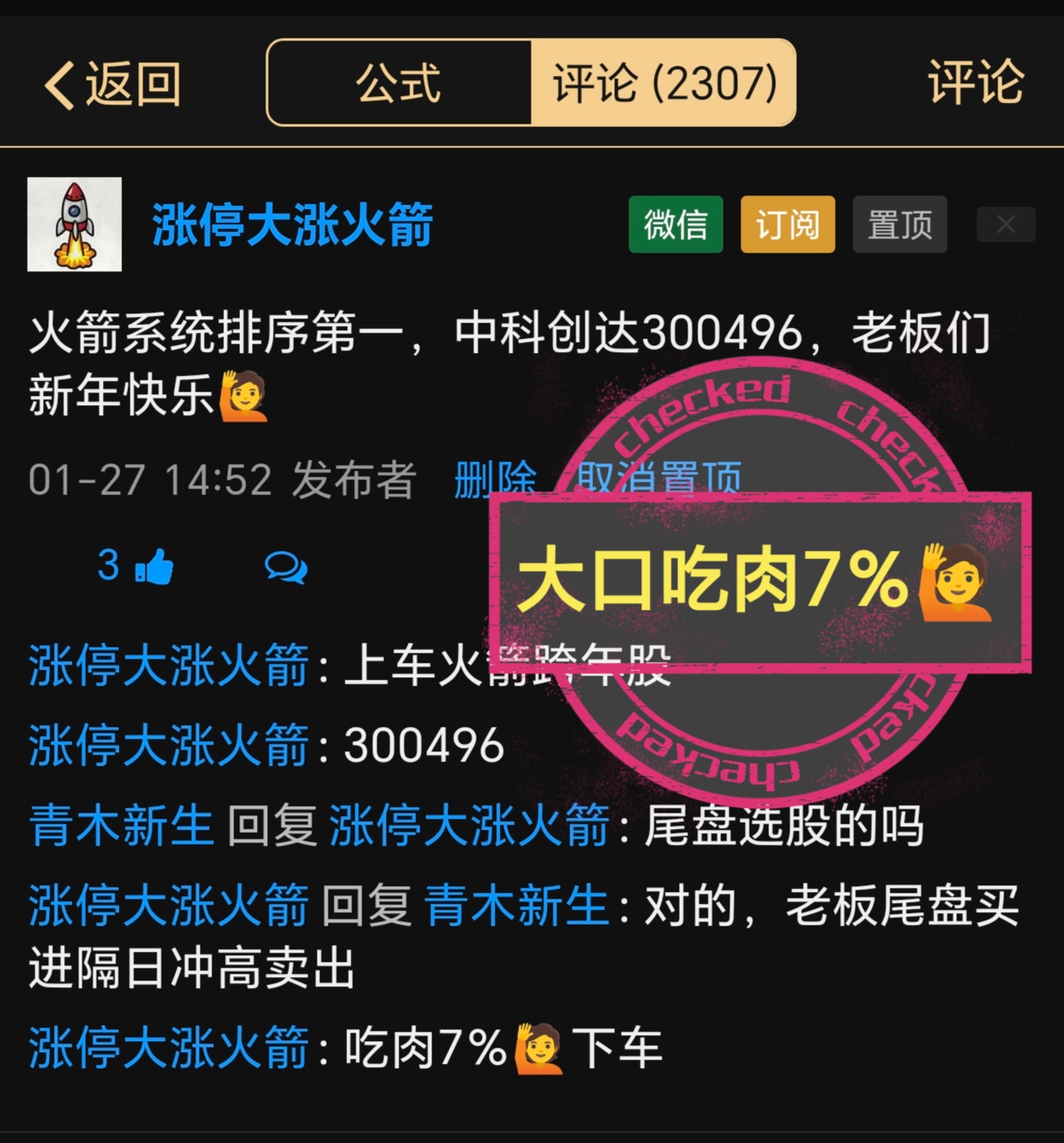
Task: Like the post with thumbs-up icon
Action: [153, 567]
